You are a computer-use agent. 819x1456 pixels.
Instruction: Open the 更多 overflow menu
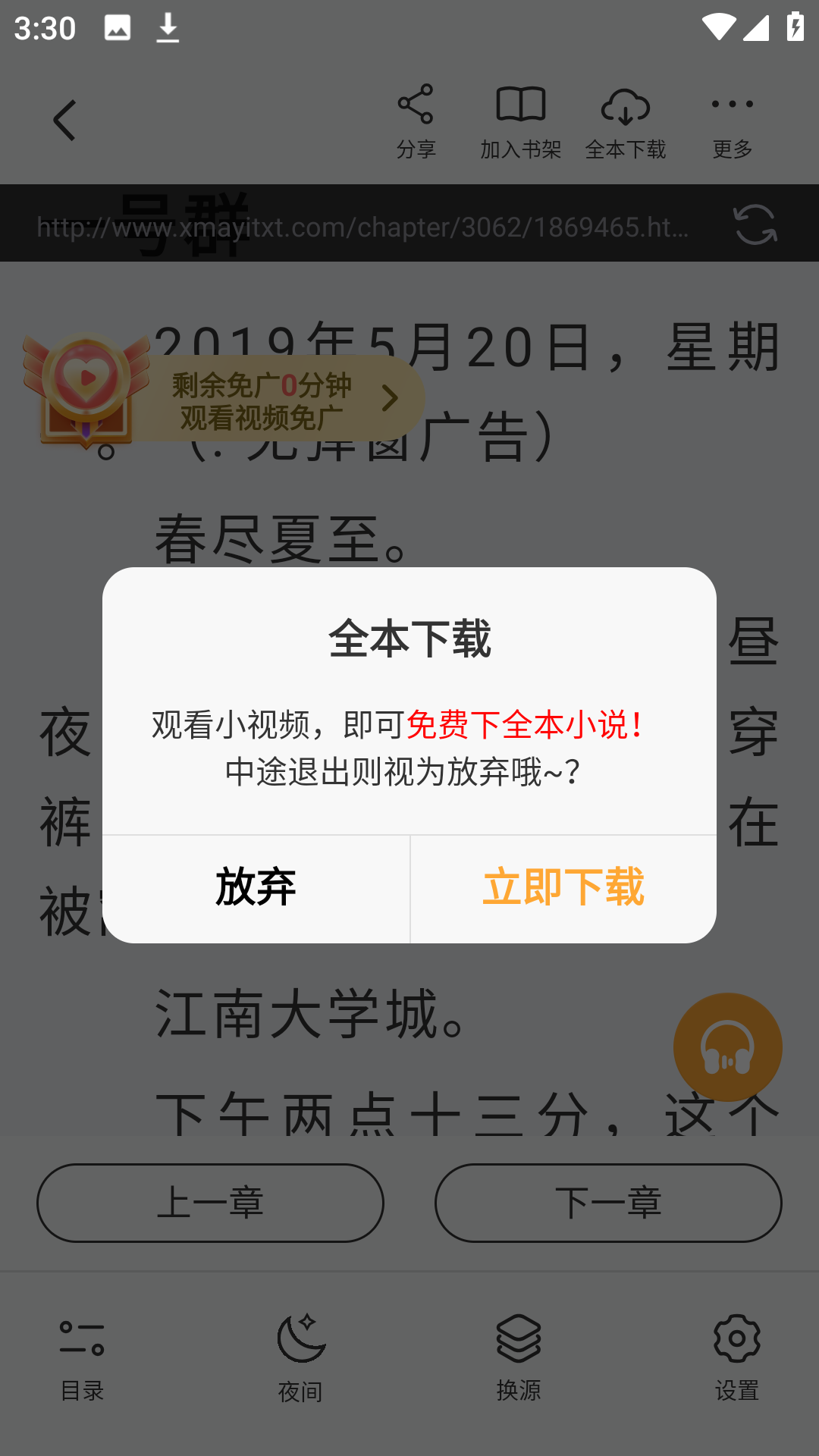click(732, 121)
